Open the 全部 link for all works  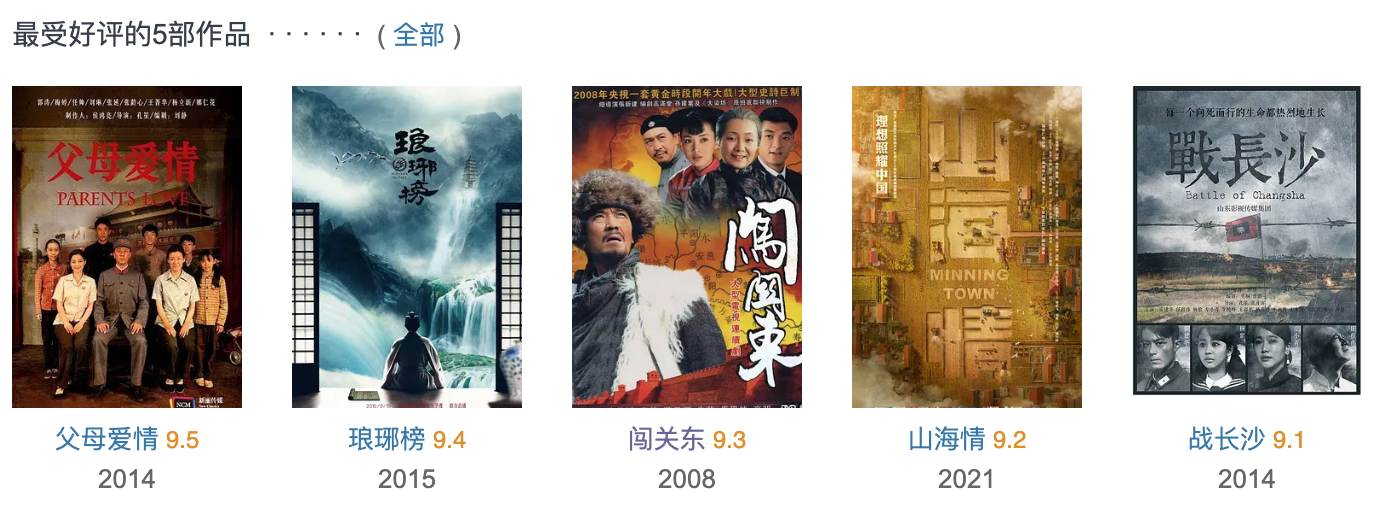(418, 36)
